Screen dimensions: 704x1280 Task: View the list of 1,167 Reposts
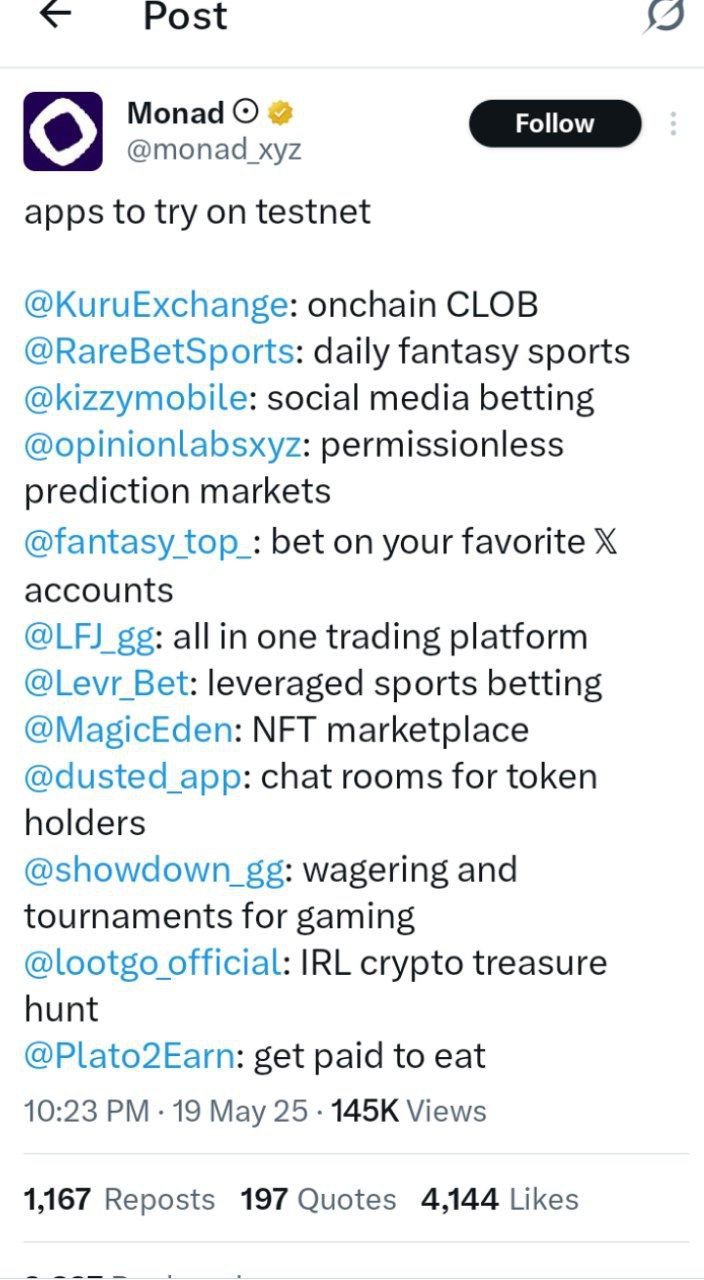click(119, 1199)
